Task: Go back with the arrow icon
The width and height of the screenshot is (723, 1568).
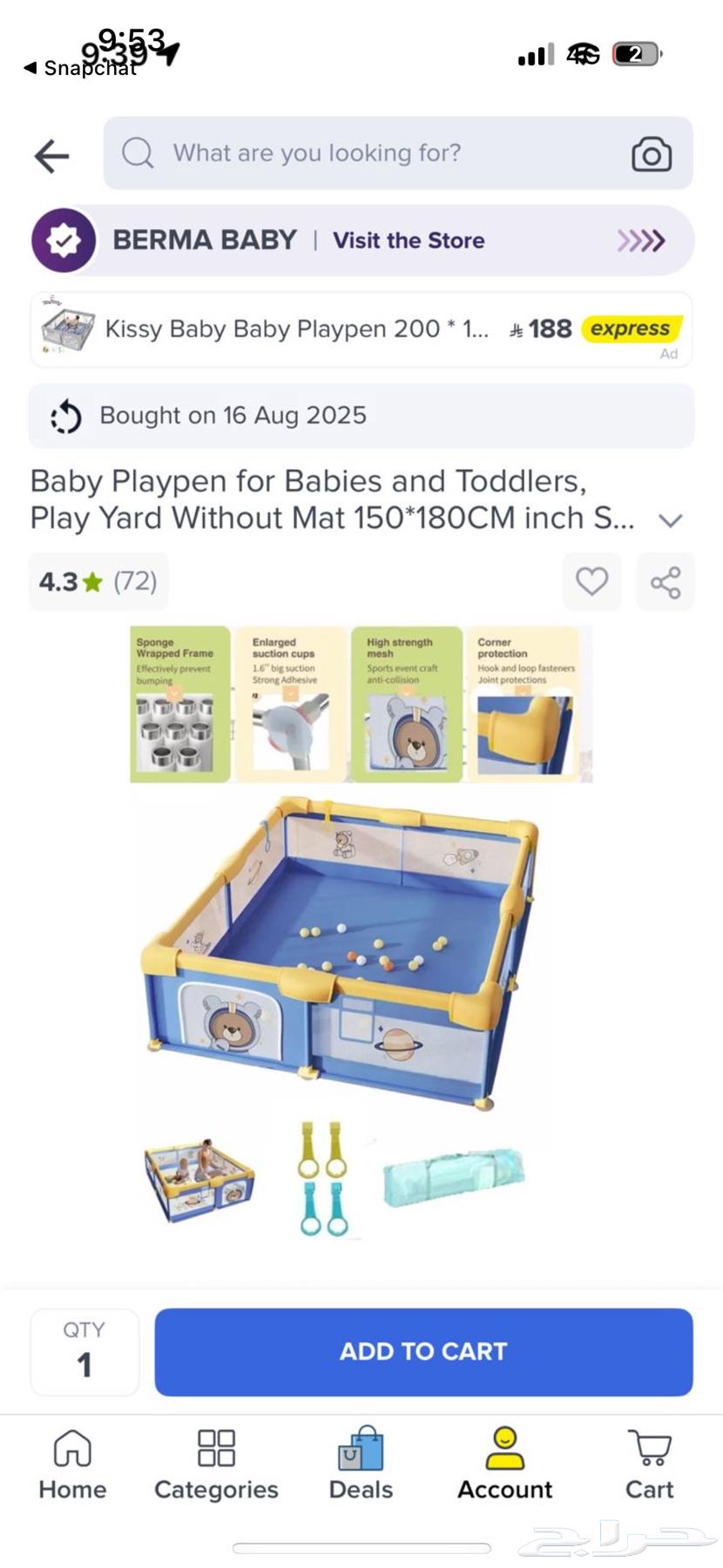Action: pos(51,156)
